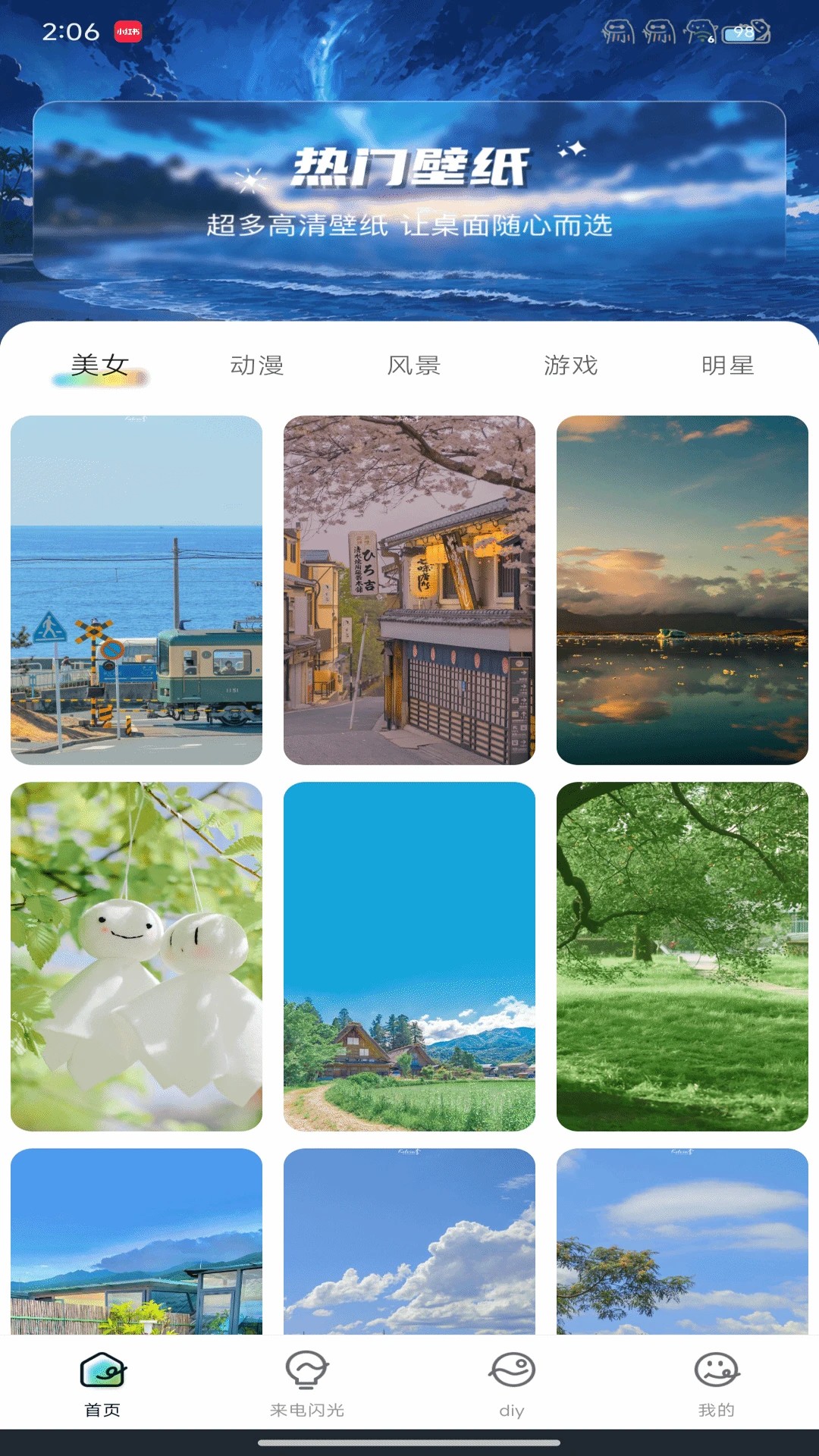This screenshot has height=1456, width=819.
Task: Open the 明星 category tab
Action: (727, 366)
